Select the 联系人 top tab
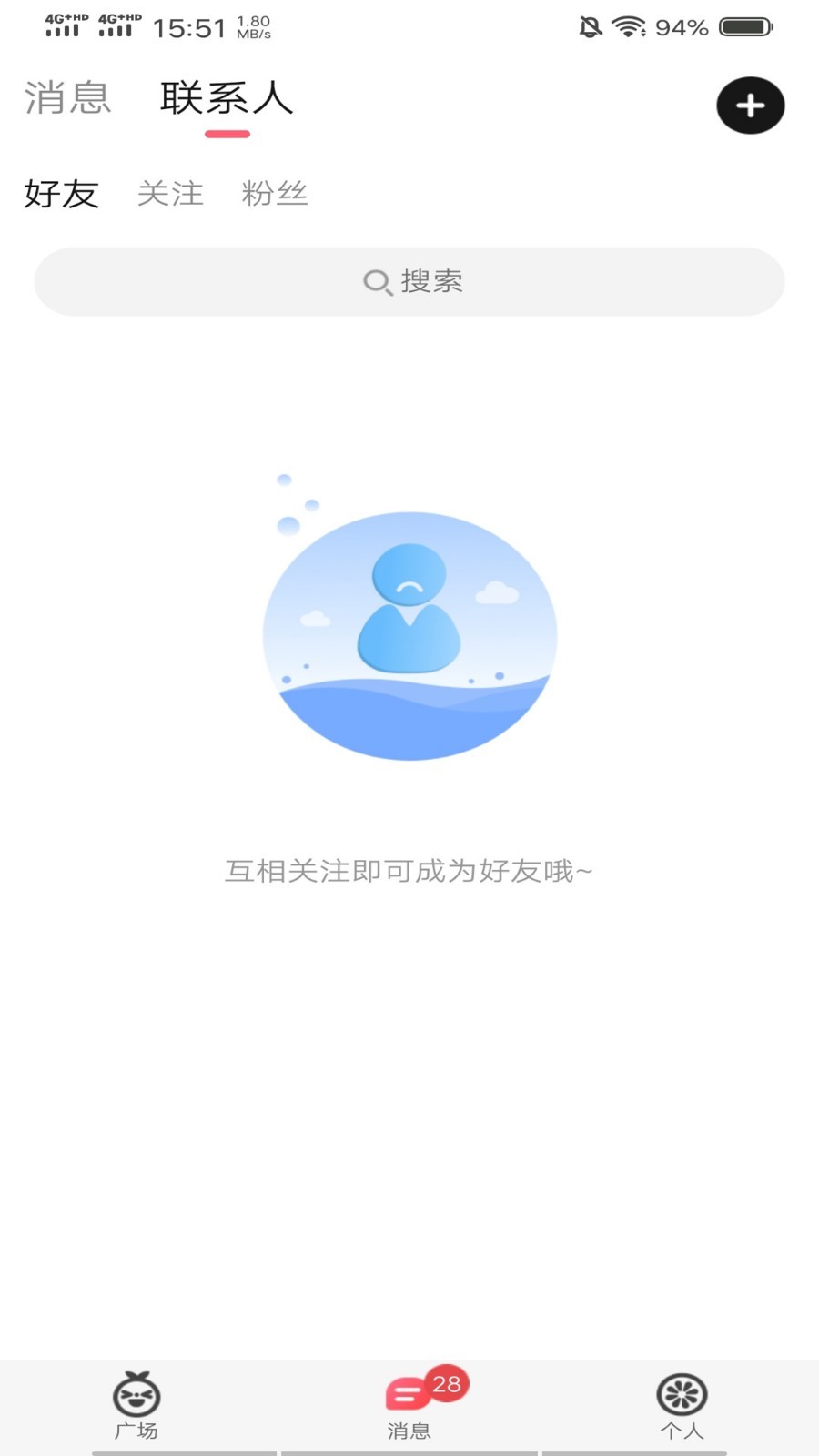The height and width of the screenshot is (1456, 819). tap(227, 99)
